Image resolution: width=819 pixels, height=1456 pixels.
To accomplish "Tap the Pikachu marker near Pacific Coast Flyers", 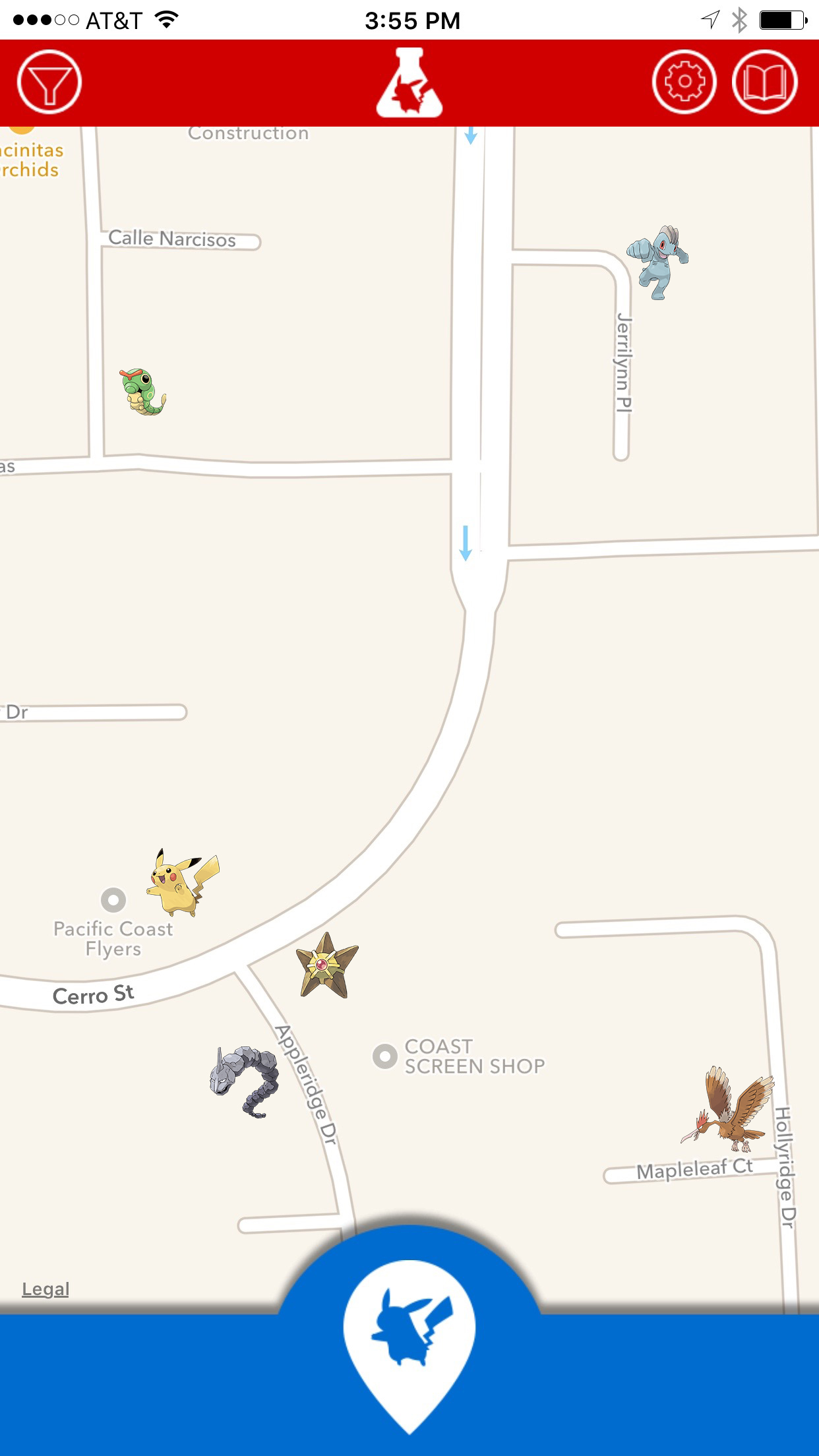I will (183, 882).
